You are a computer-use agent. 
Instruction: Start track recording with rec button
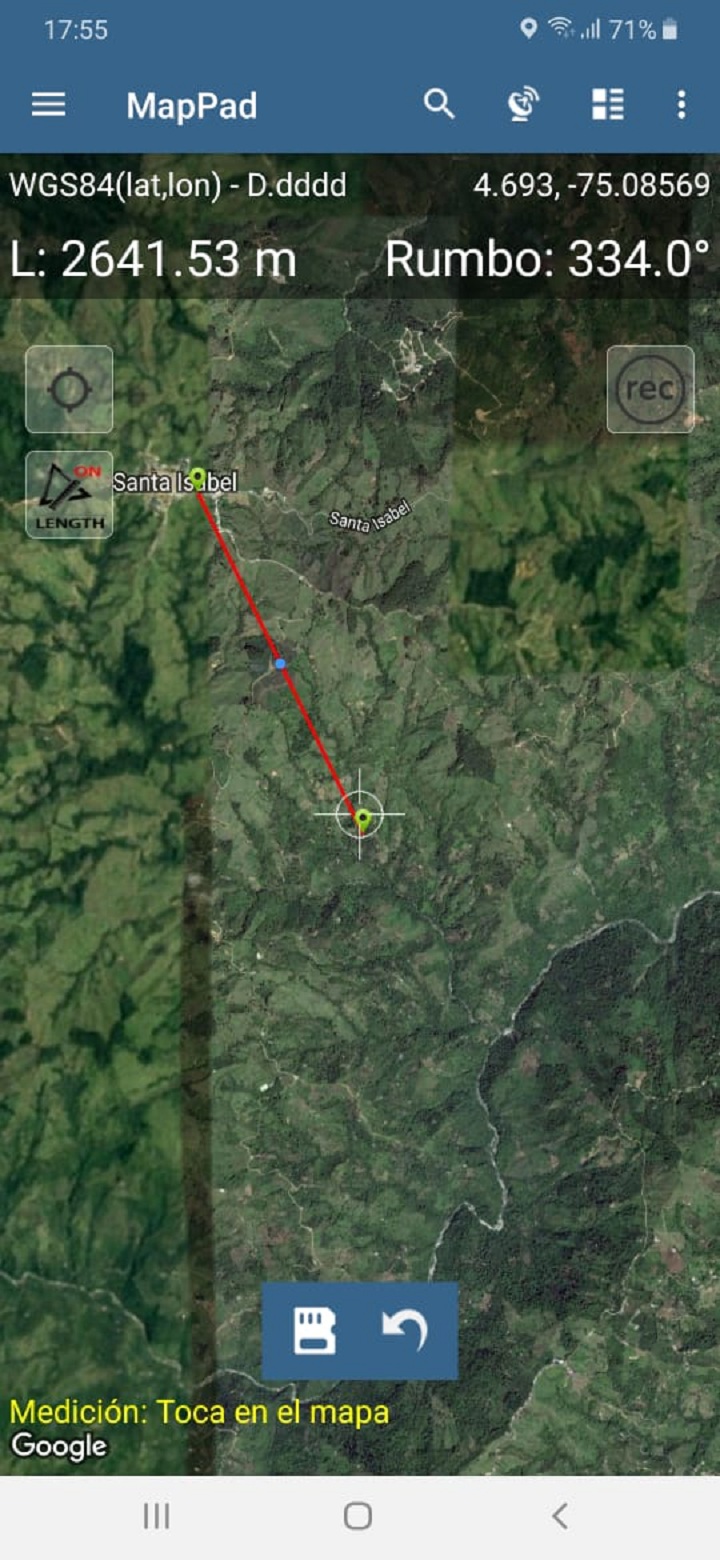(x=650, y=389)
